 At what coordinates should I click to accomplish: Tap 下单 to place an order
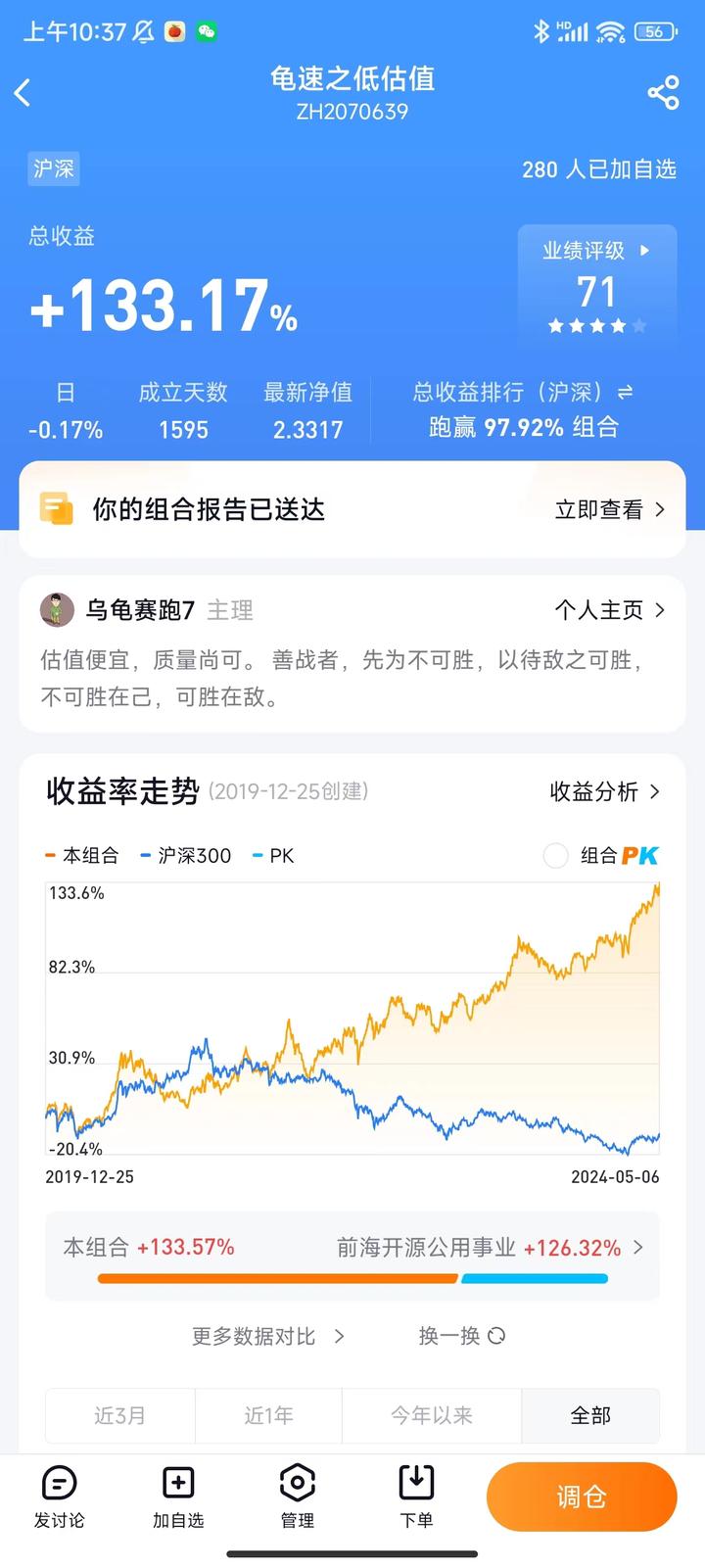tap(415, 1497)
